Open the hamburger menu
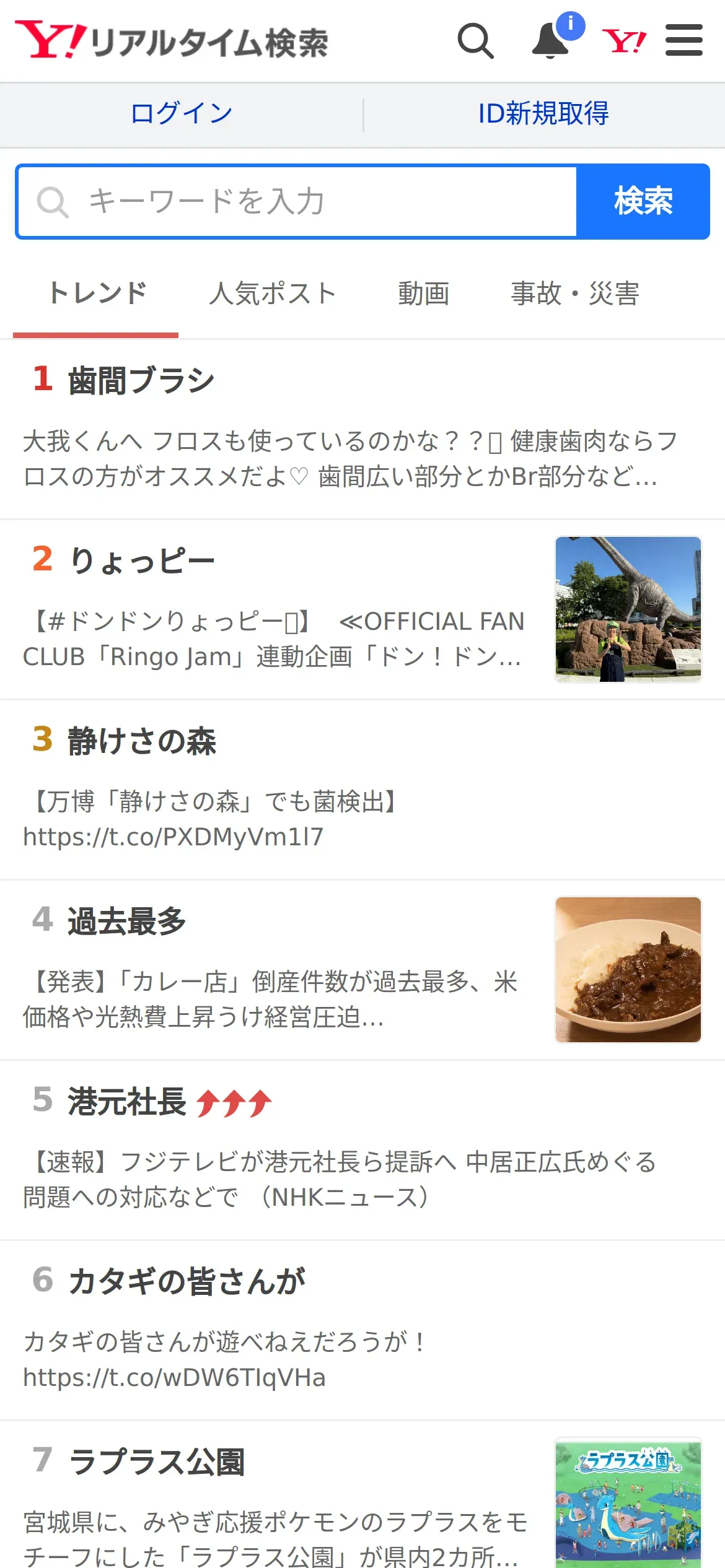Screen dimensions: 725x1568 [x=683, y=41]
